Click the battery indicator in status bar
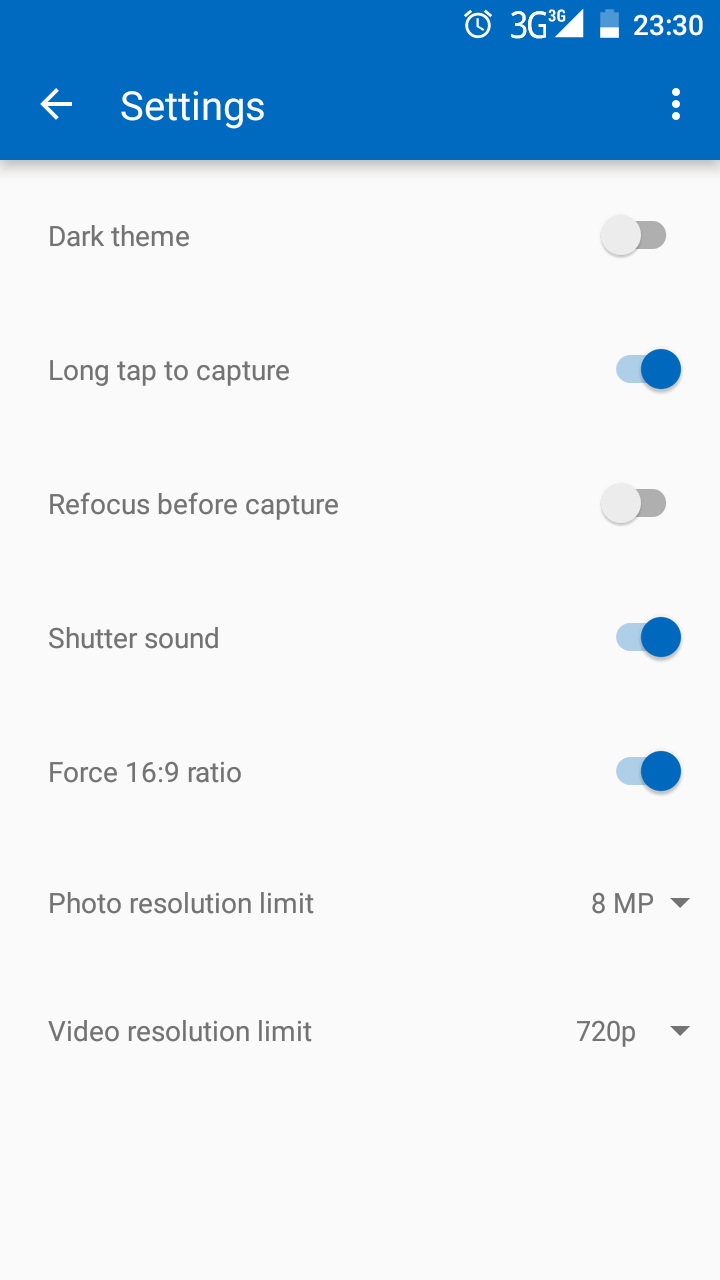Screen dimensions: 720x1280 pos(610,24)
